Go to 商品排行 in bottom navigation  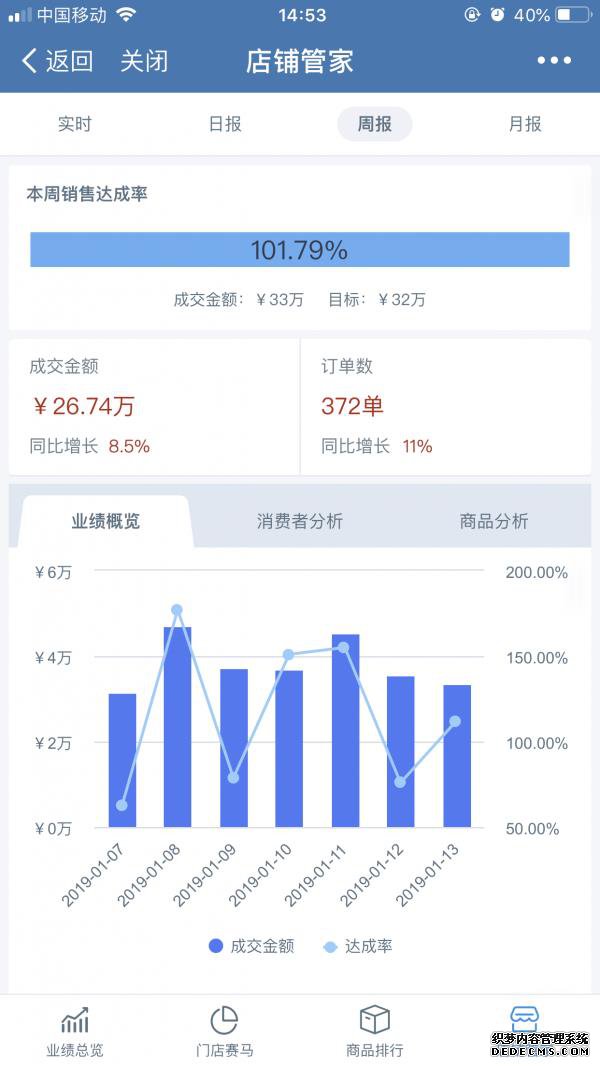pyautogui.click(x=375, y=1030)
